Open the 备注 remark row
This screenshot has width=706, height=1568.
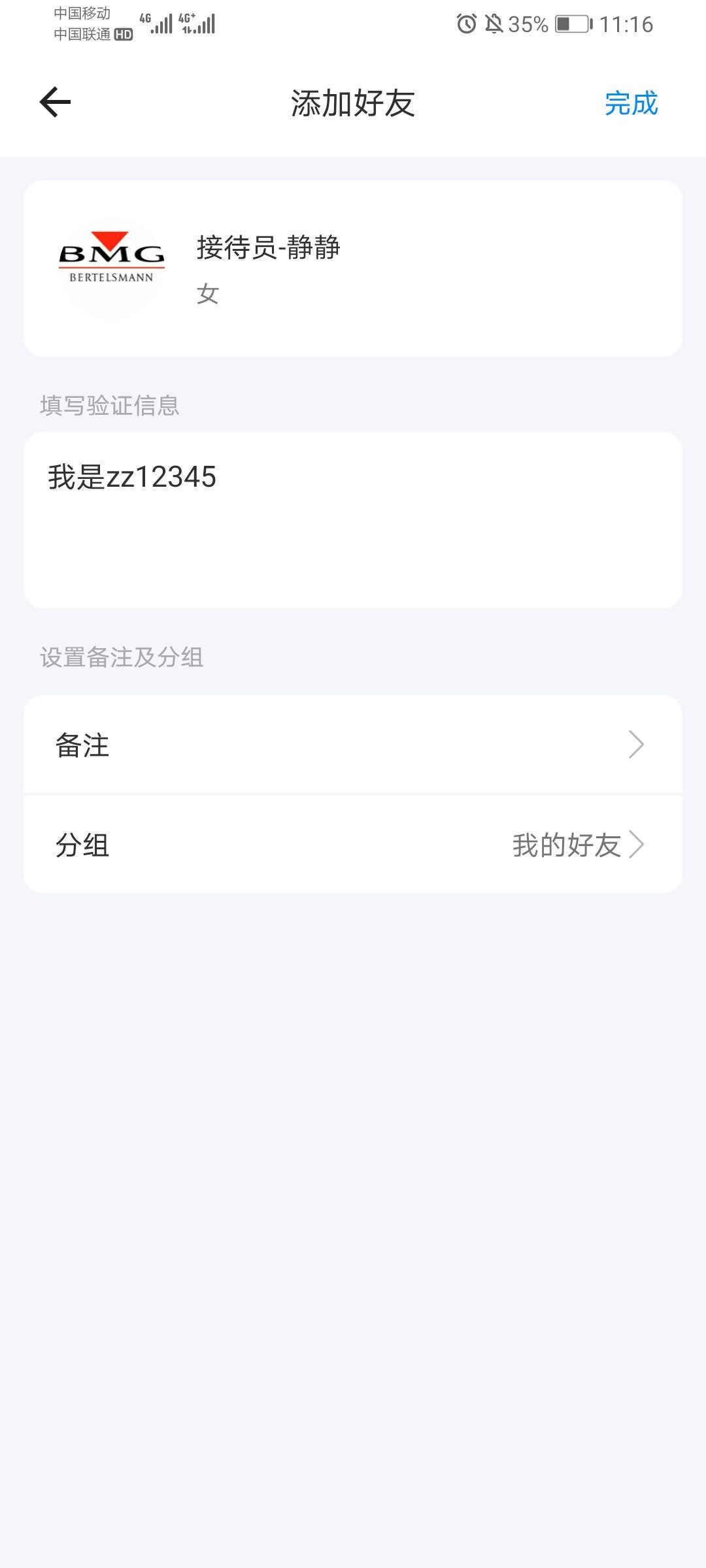(x=353, y=745)
